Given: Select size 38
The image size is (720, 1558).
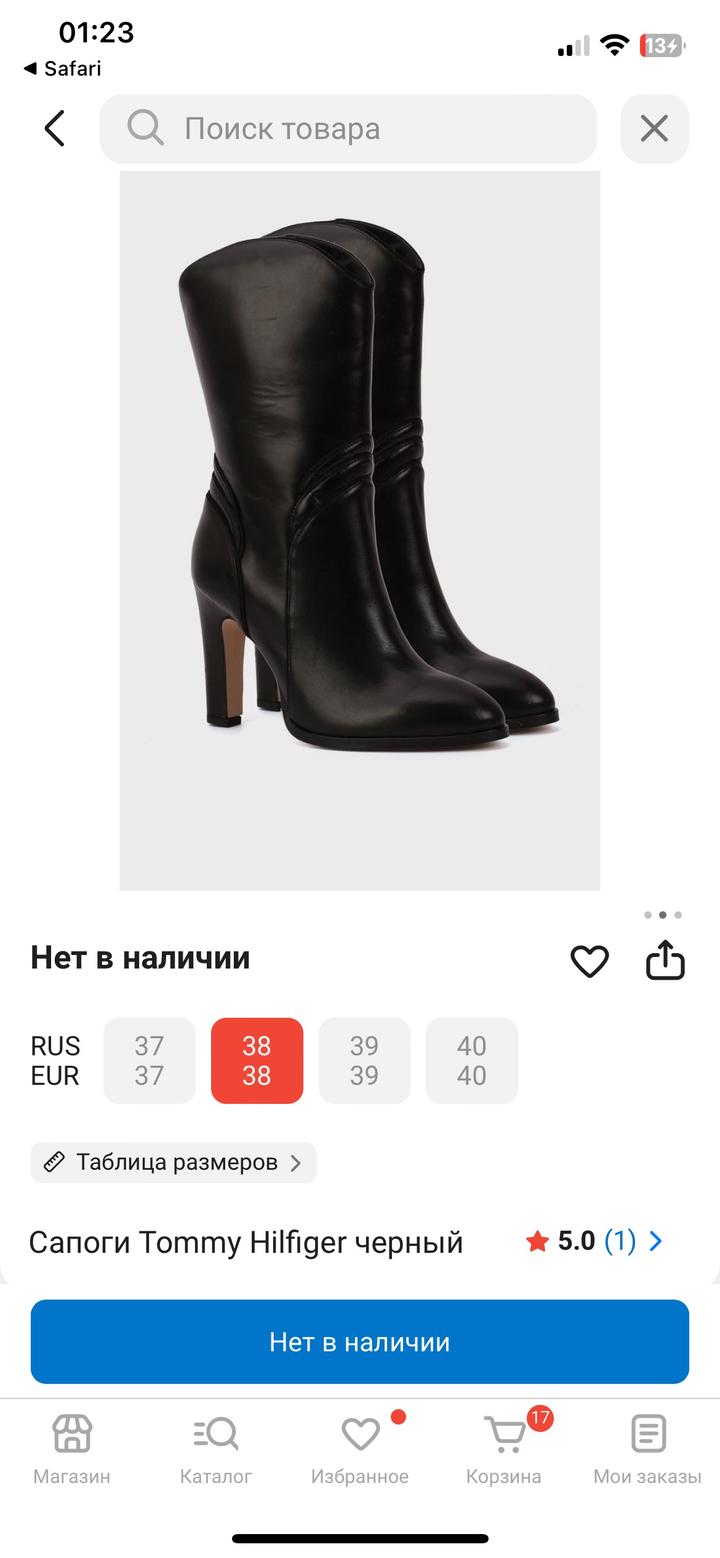Looking at the screenshot, I should [x=257, y=1060].
